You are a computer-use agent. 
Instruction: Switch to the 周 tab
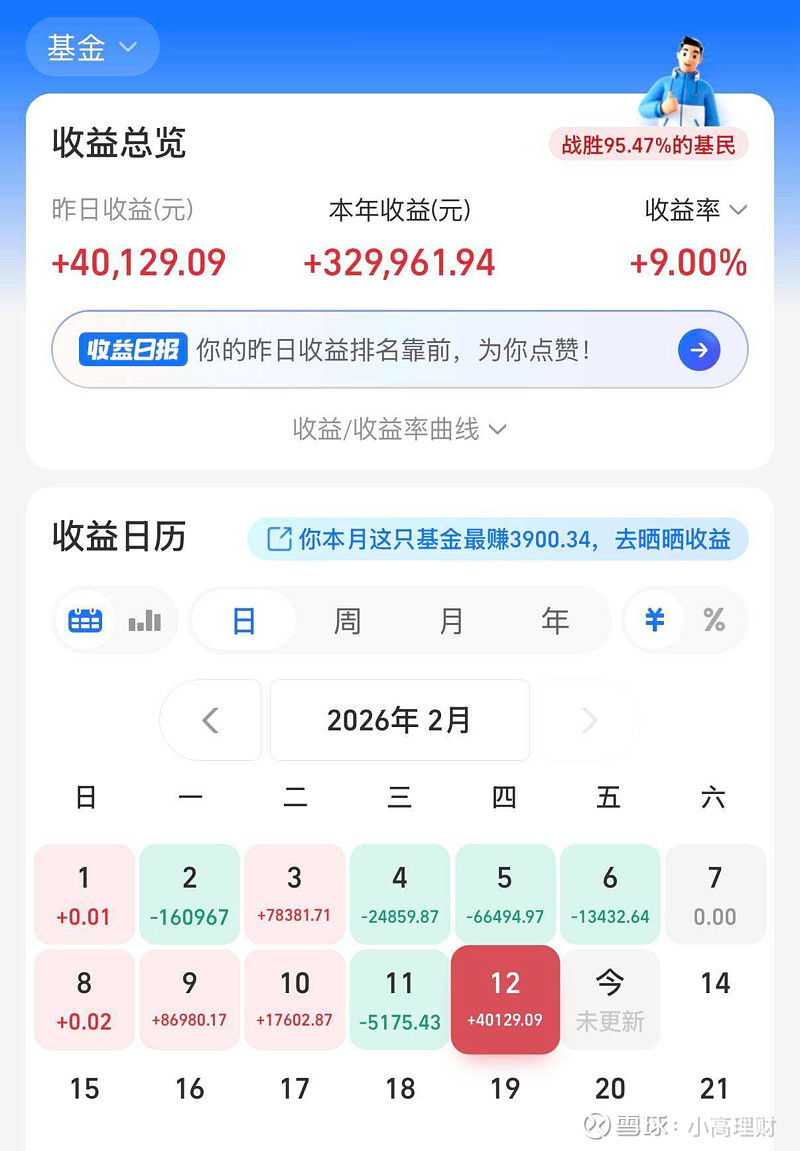(347, 620)
